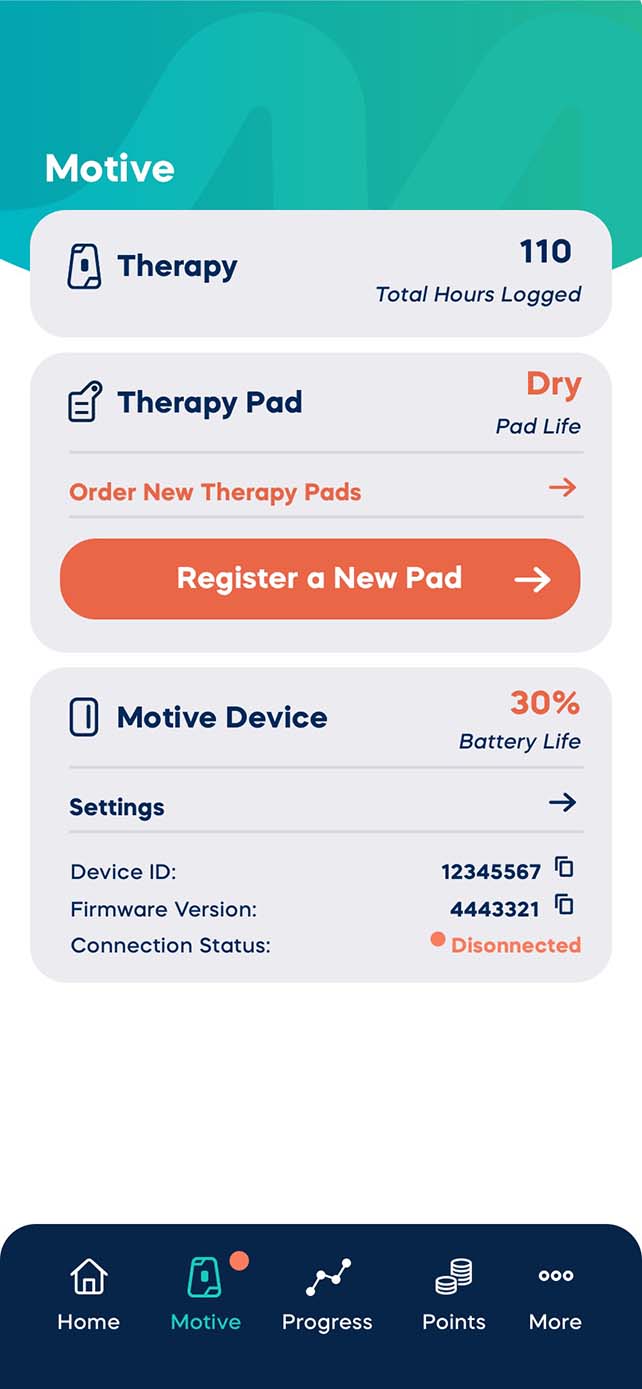The image size is (642, 1389).
Task: Switch to the Progress tab
Action: [327, 1295]
